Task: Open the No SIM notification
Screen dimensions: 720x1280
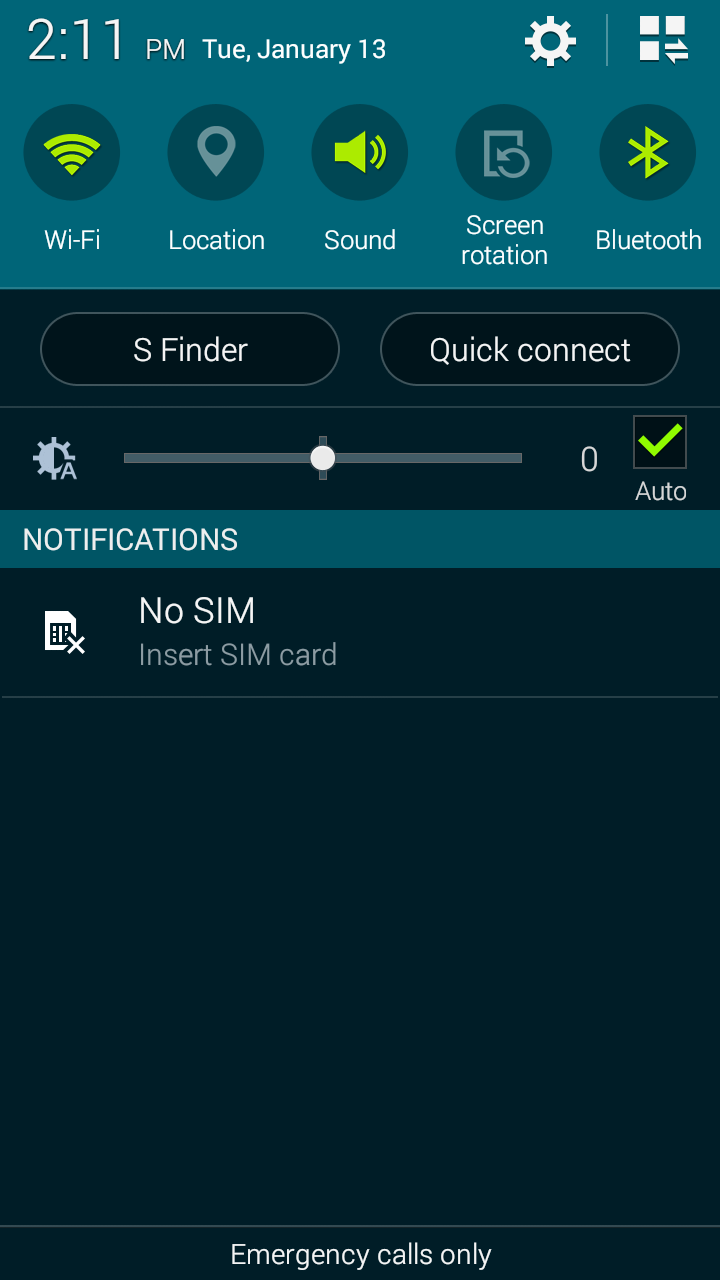Action: click(x=360, y=632)
